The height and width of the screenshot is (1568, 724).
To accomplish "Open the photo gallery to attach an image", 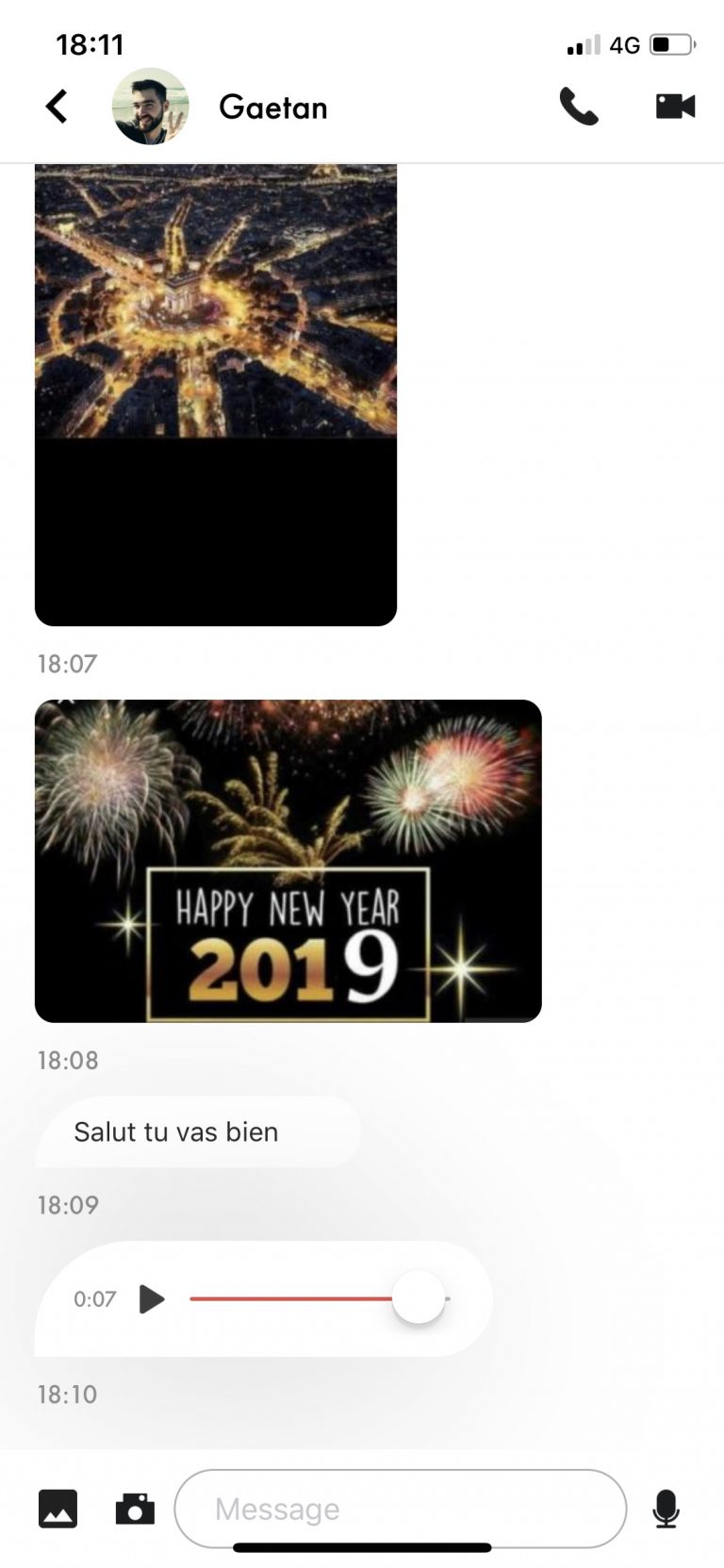I will coord(58,1509).
